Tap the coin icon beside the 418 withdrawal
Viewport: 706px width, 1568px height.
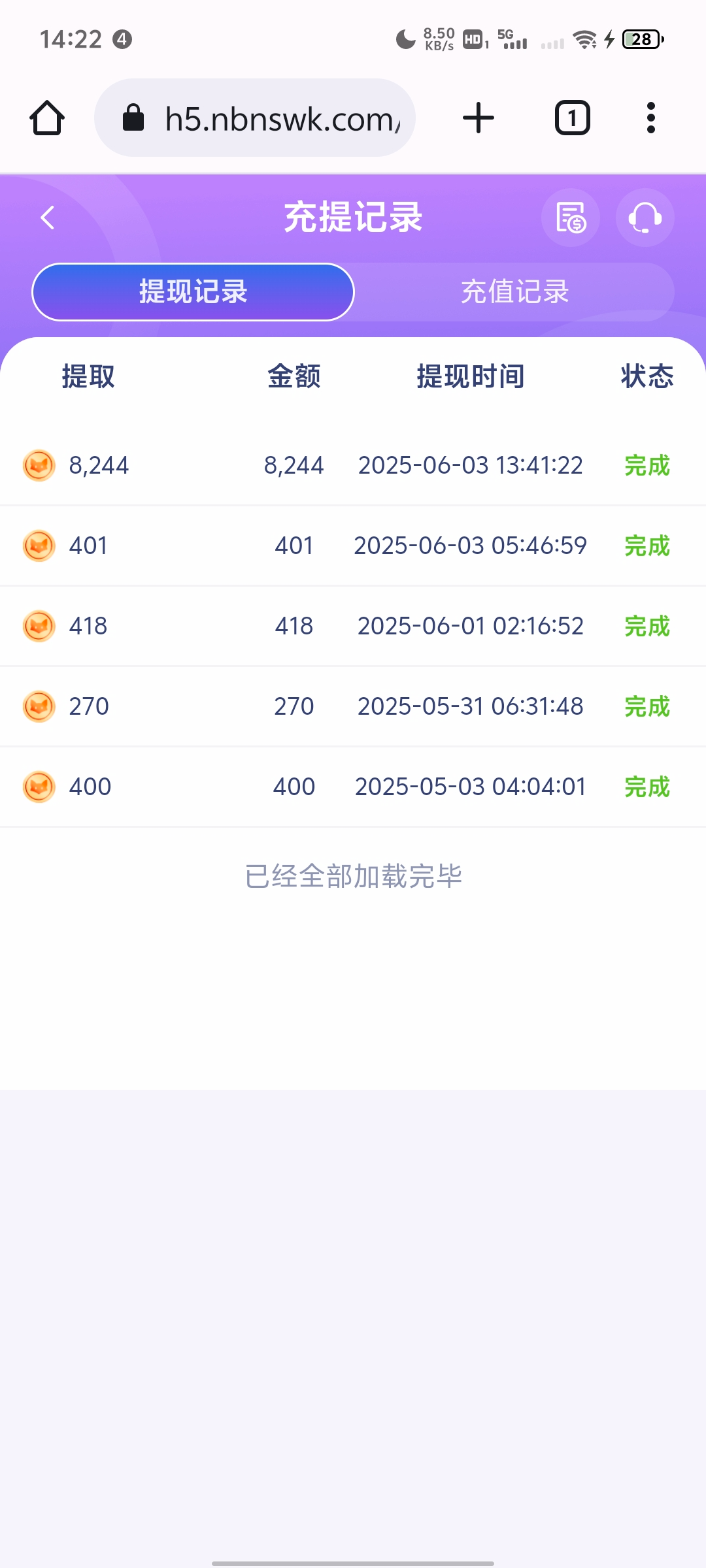point(39,625)
